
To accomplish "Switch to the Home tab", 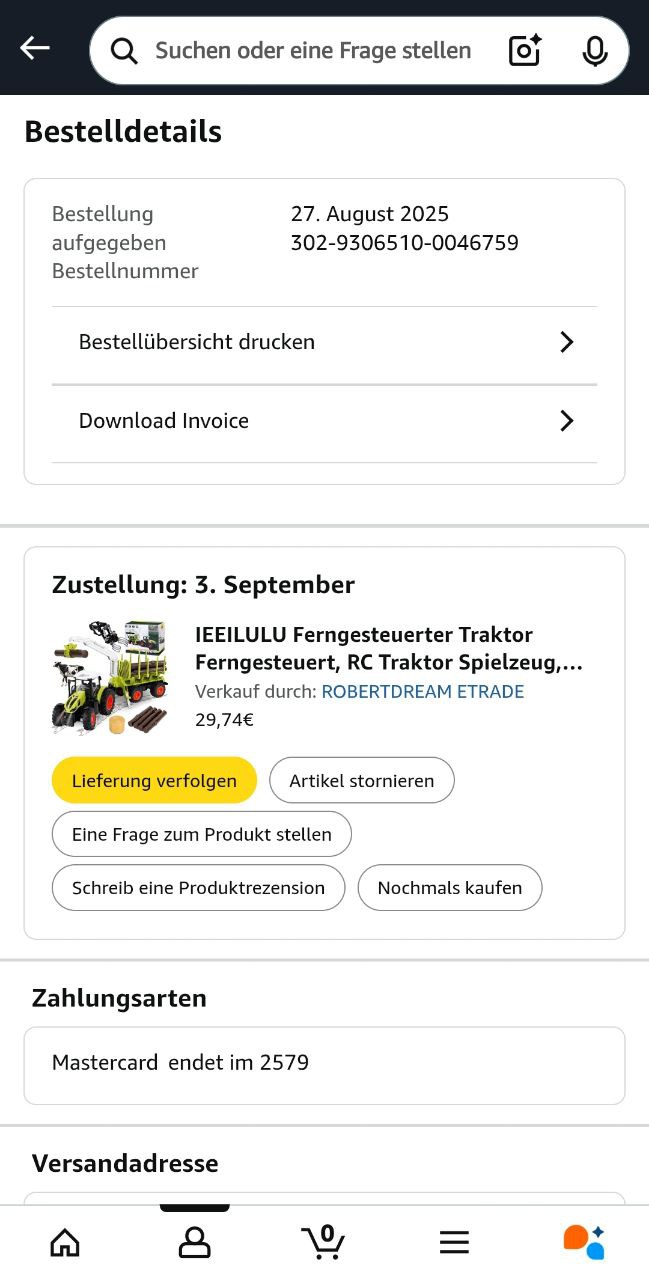I will coord(65,1242).
